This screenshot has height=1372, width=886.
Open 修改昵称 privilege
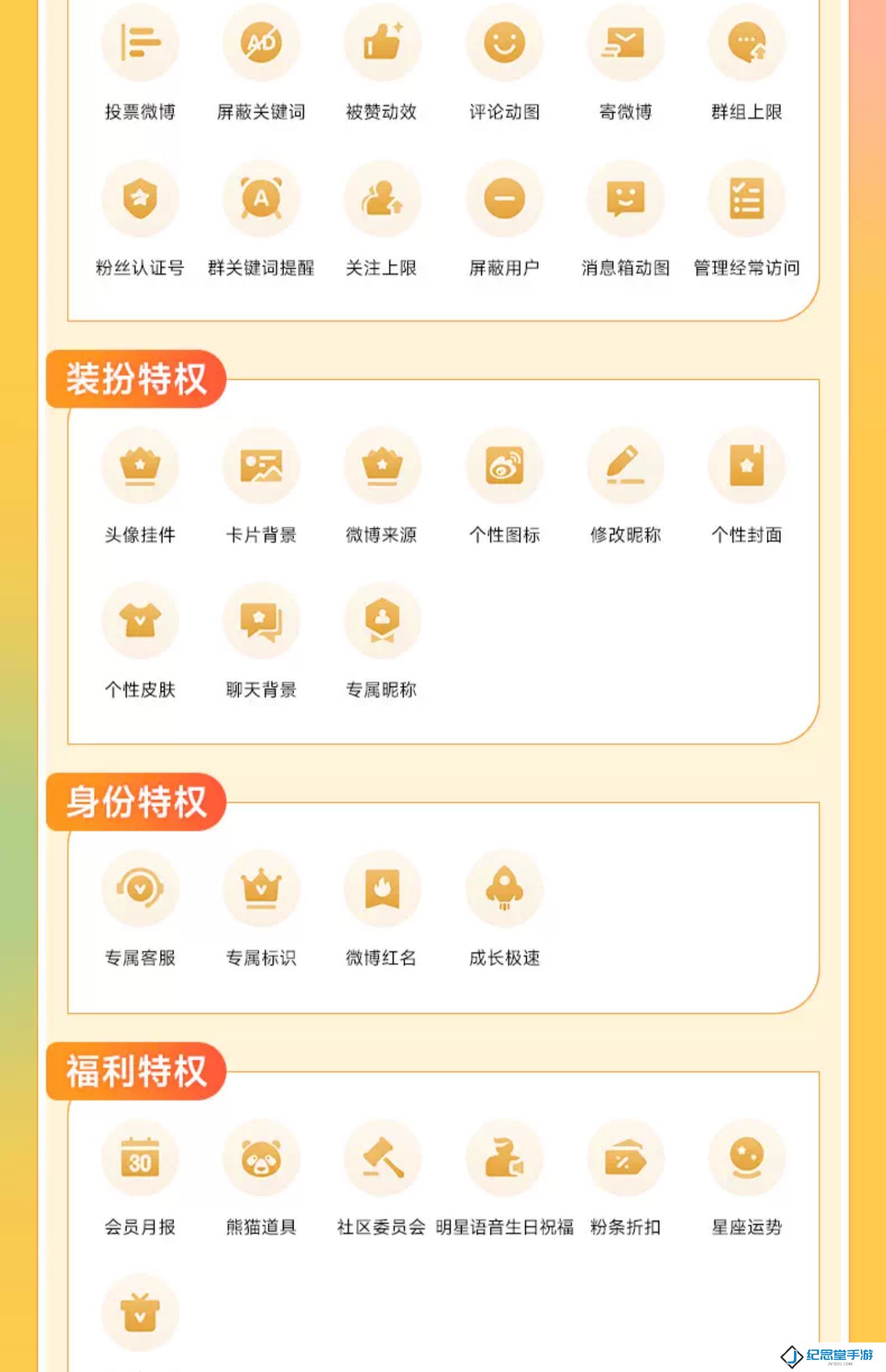click(625, 466)
